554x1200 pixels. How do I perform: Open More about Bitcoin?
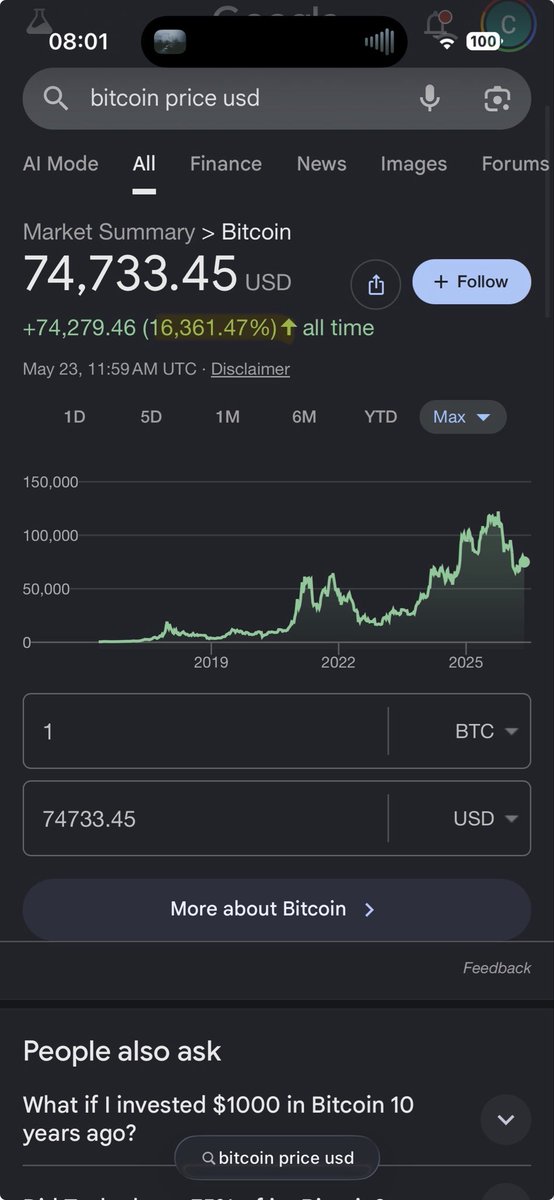tap(277, 909)
